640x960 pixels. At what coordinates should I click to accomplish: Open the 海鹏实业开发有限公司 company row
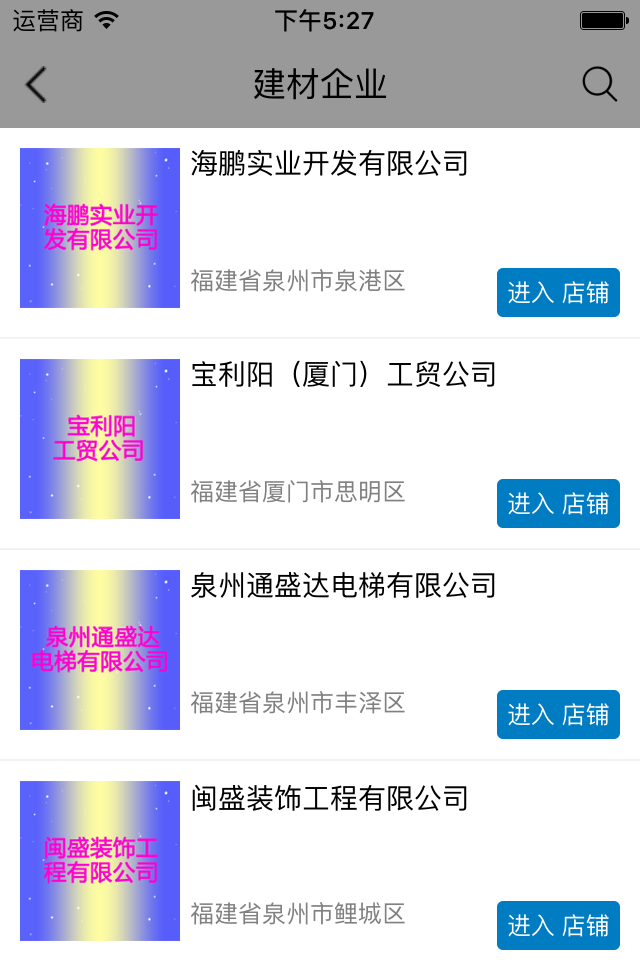pyautogui.click(x=329, y=164)
